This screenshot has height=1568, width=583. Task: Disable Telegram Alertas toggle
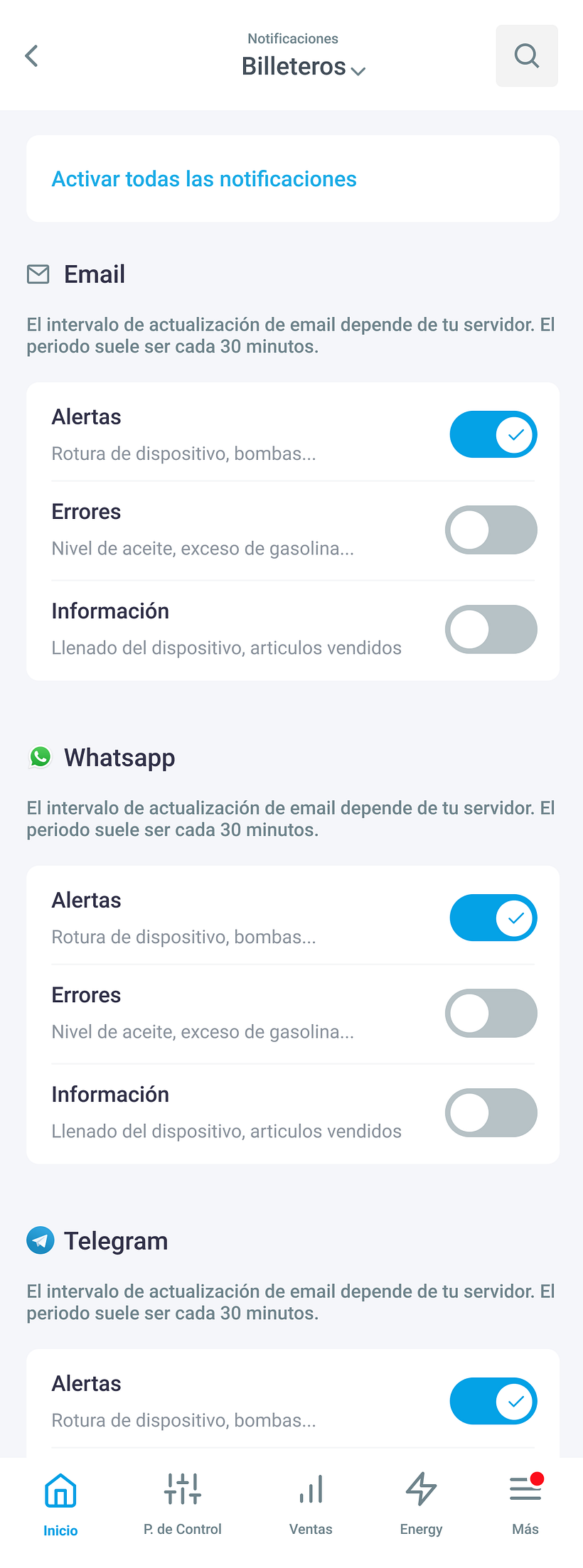pyautogui.click(x=493, y=1401)
